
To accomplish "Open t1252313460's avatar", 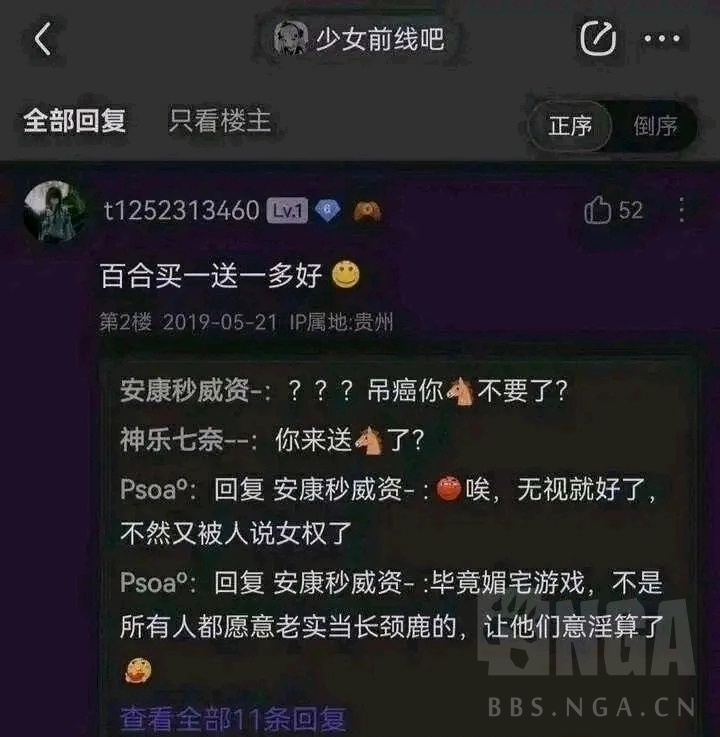I will click(x=54, y=211).
